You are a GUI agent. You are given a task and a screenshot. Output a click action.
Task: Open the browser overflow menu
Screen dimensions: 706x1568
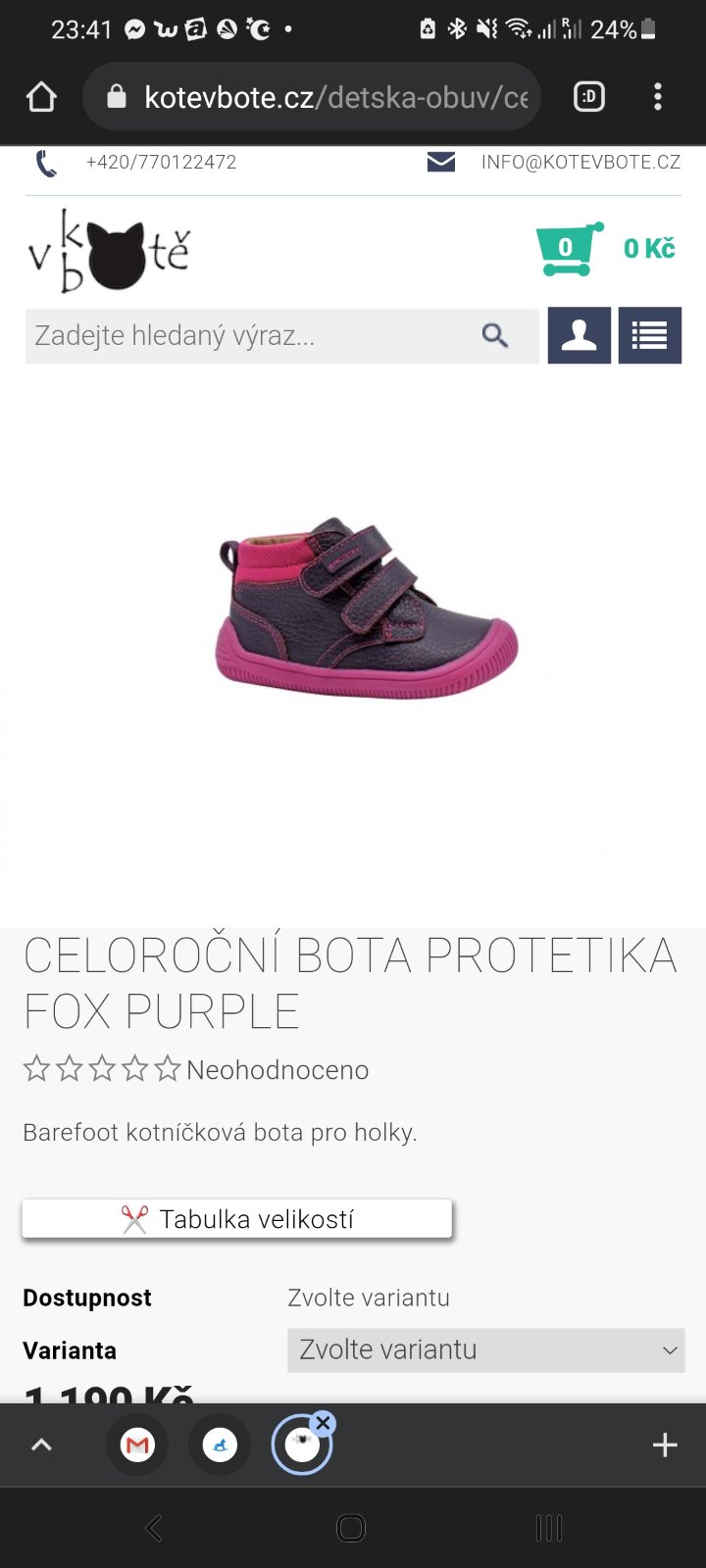[x=657, y=97]
